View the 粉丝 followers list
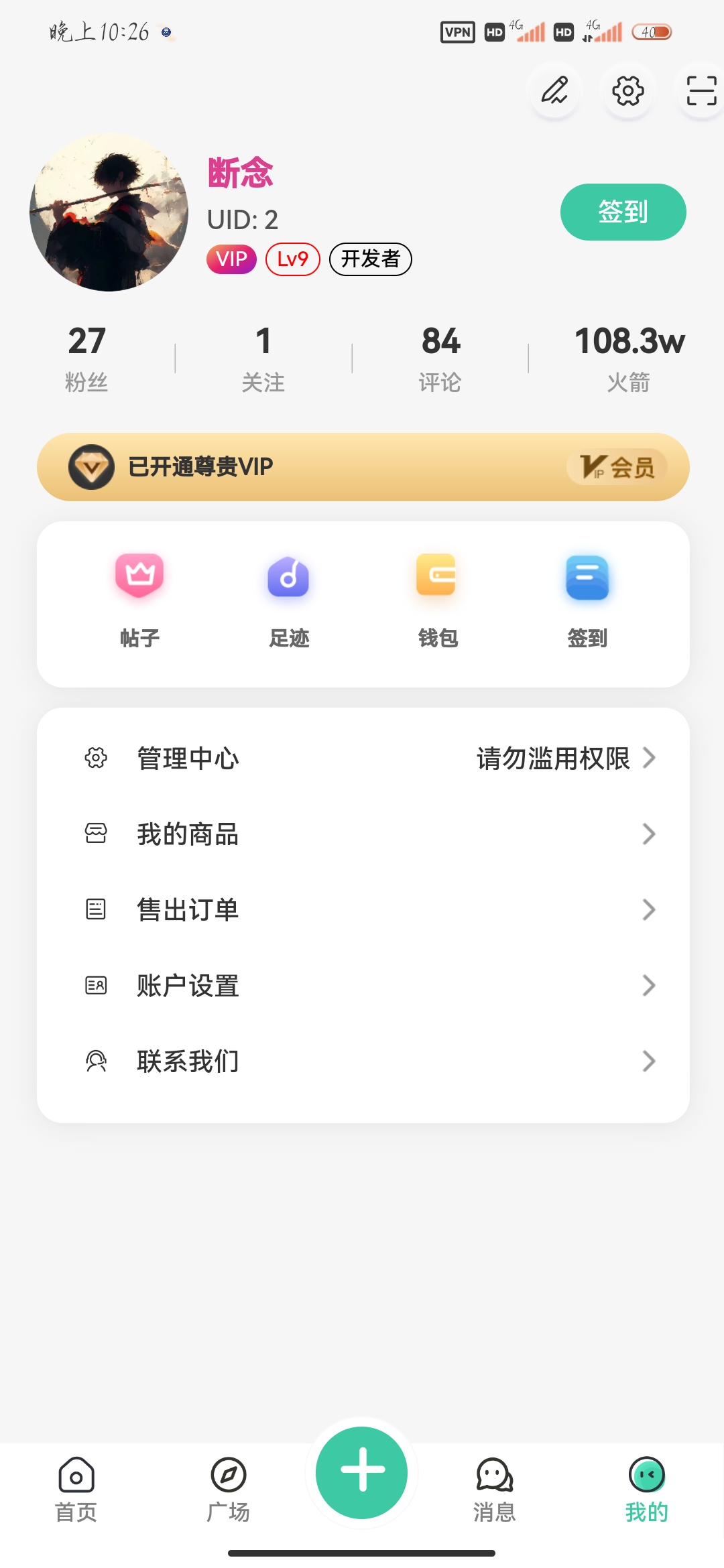The height and width of the screenshot is (1568, 724). click(x=86, y=358)
